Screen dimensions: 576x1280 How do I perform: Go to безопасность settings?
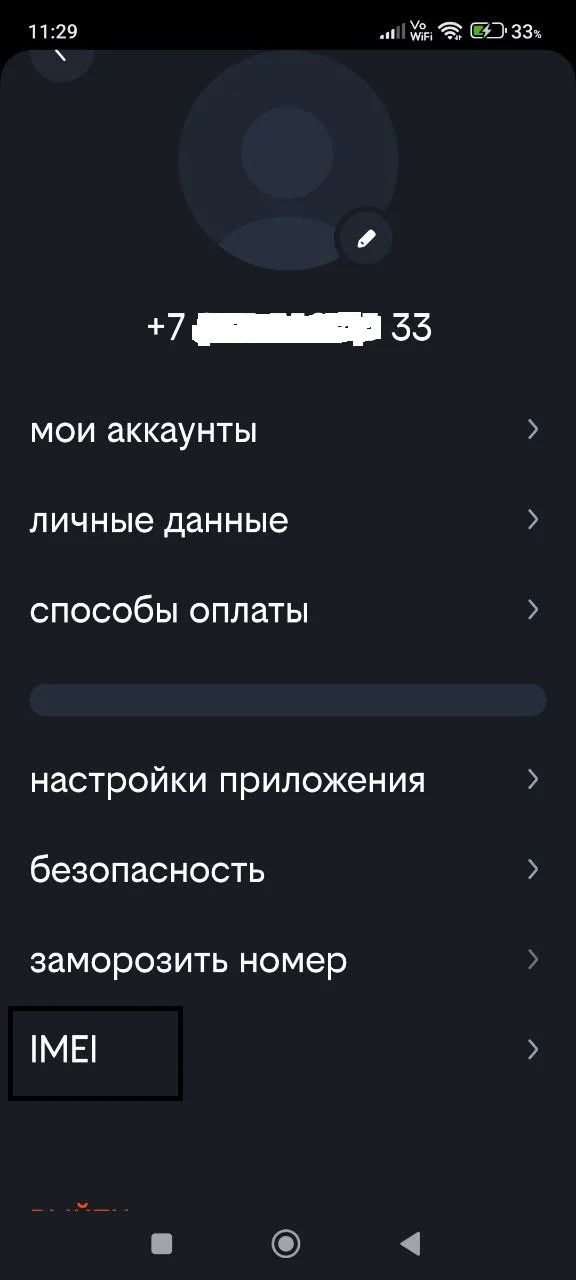[288, 870]
